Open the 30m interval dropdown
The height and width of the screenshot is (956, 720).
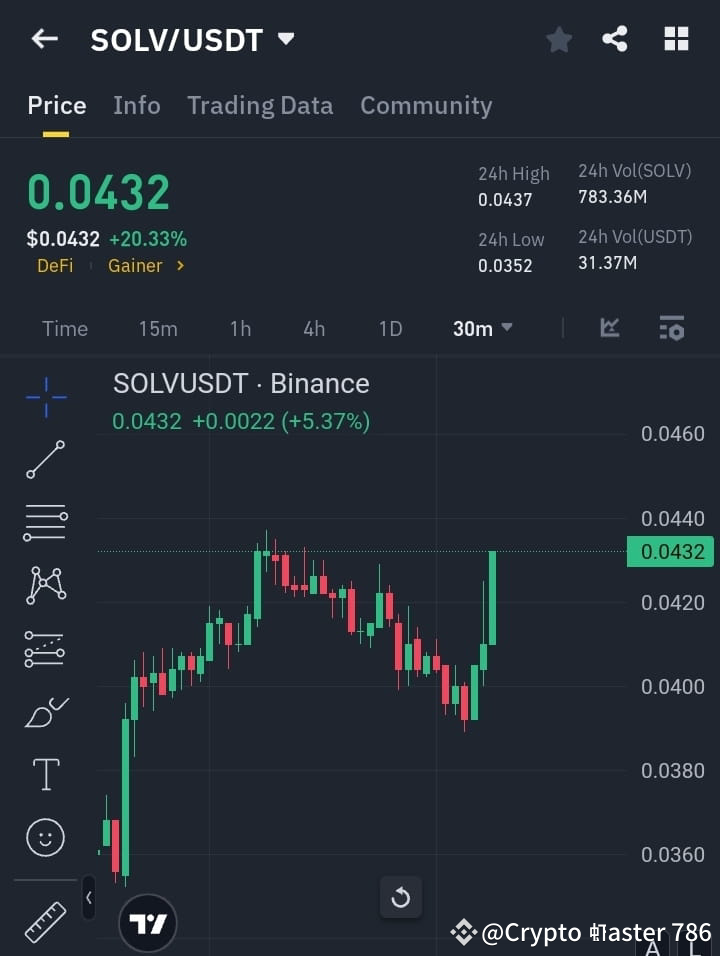pyautogui.click(x=482, y=328)
